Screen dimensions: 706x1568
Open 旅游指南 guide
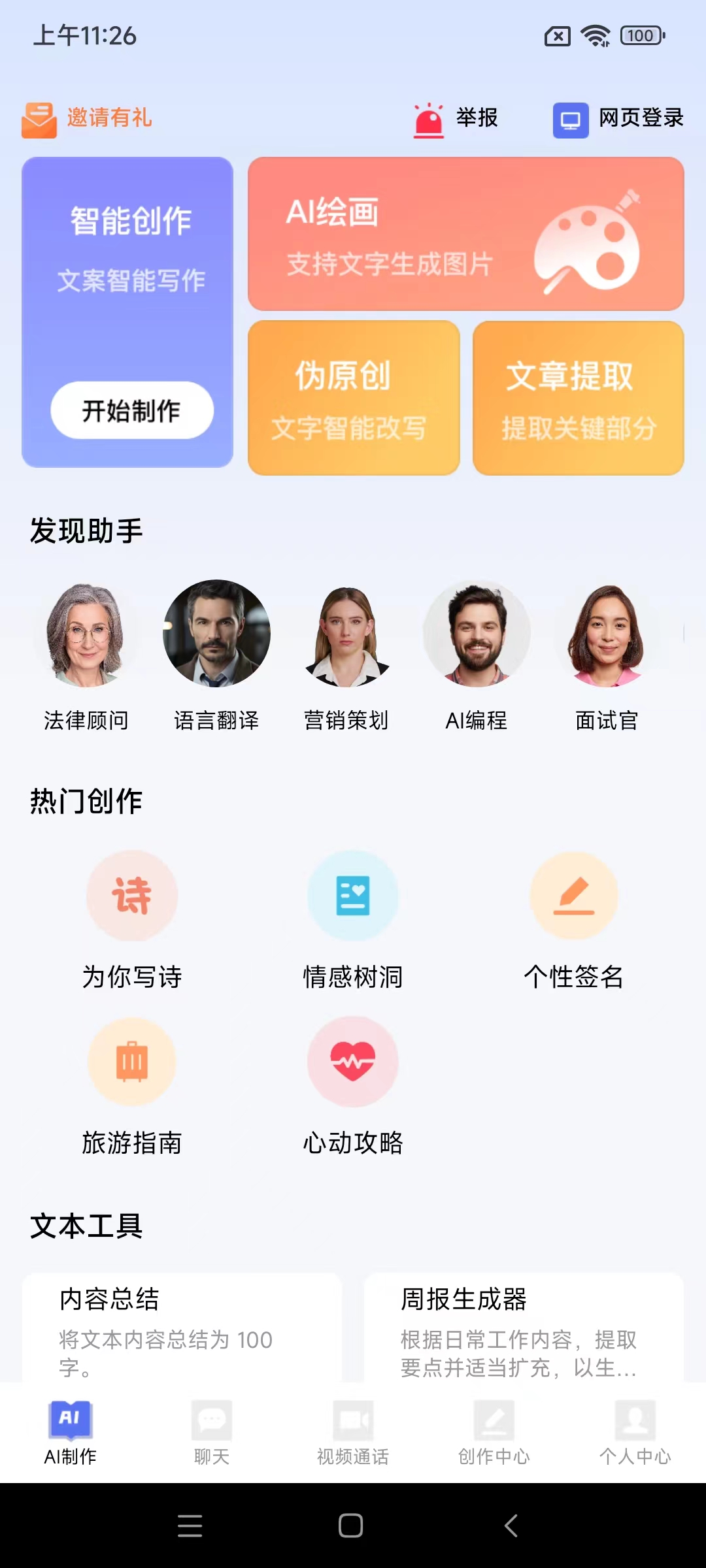point(132,1085)
